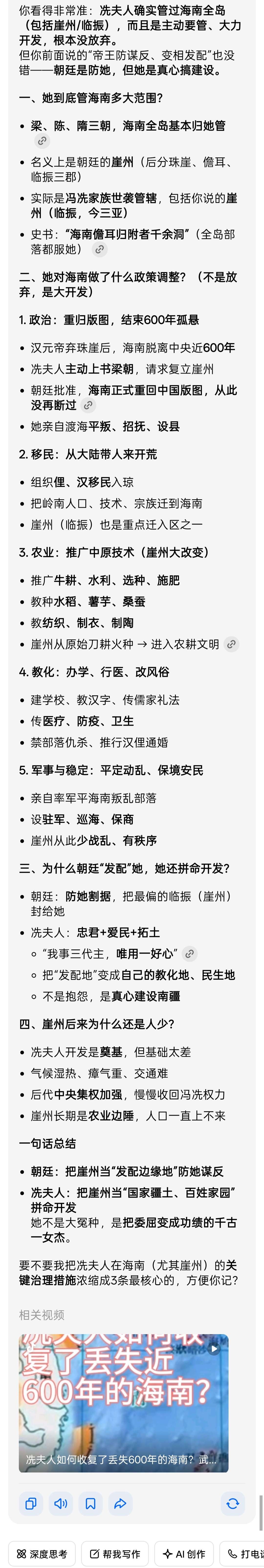Screen dimensions: 264x1568
Task: Regenerate the answer
Action: [x=232, y=1504]
